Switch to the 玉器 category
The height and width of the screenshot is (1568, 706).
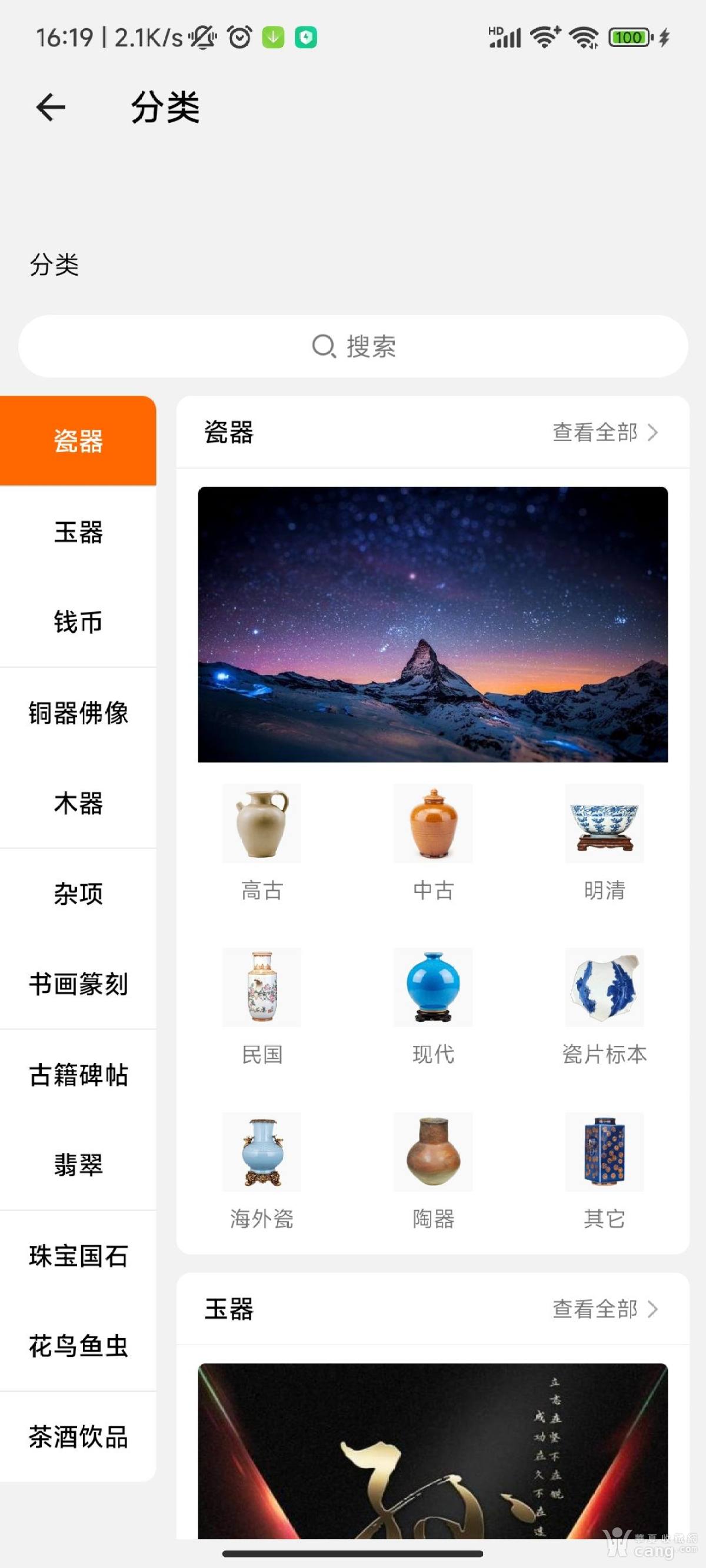coord(78,532)
